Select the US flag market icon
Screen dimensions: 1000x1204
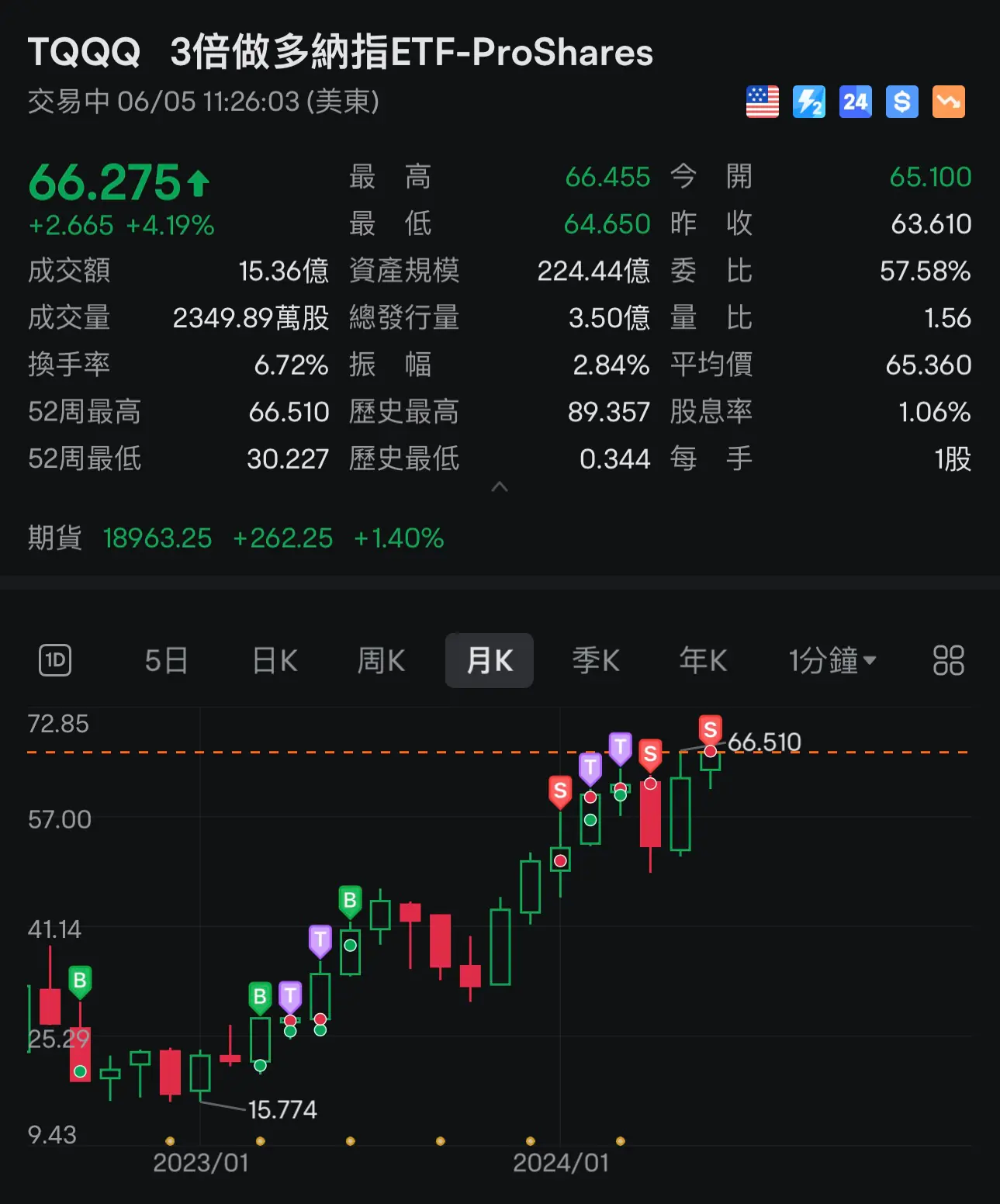tap(763, 102)
